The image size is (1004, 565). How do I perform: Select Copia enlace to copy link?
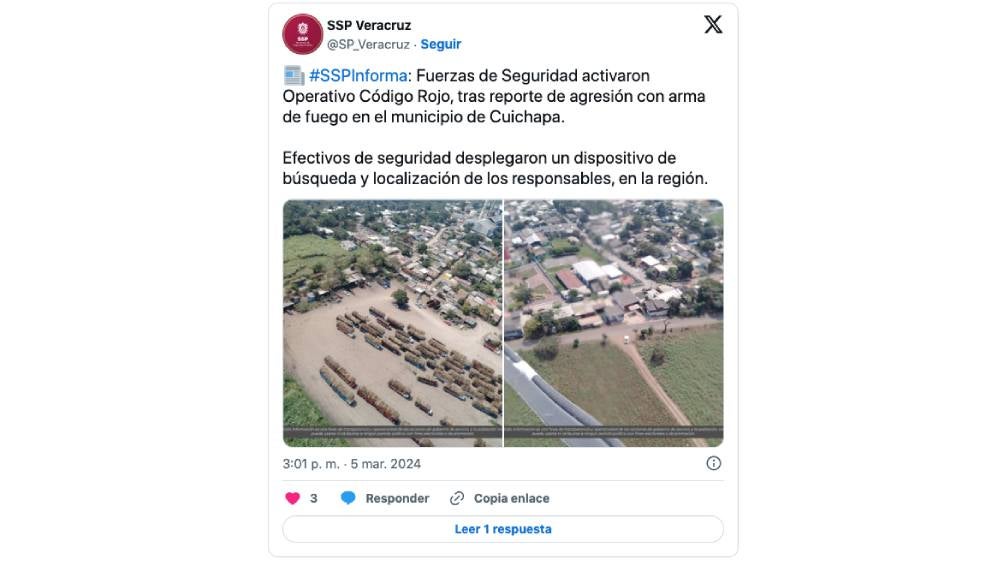500,498
